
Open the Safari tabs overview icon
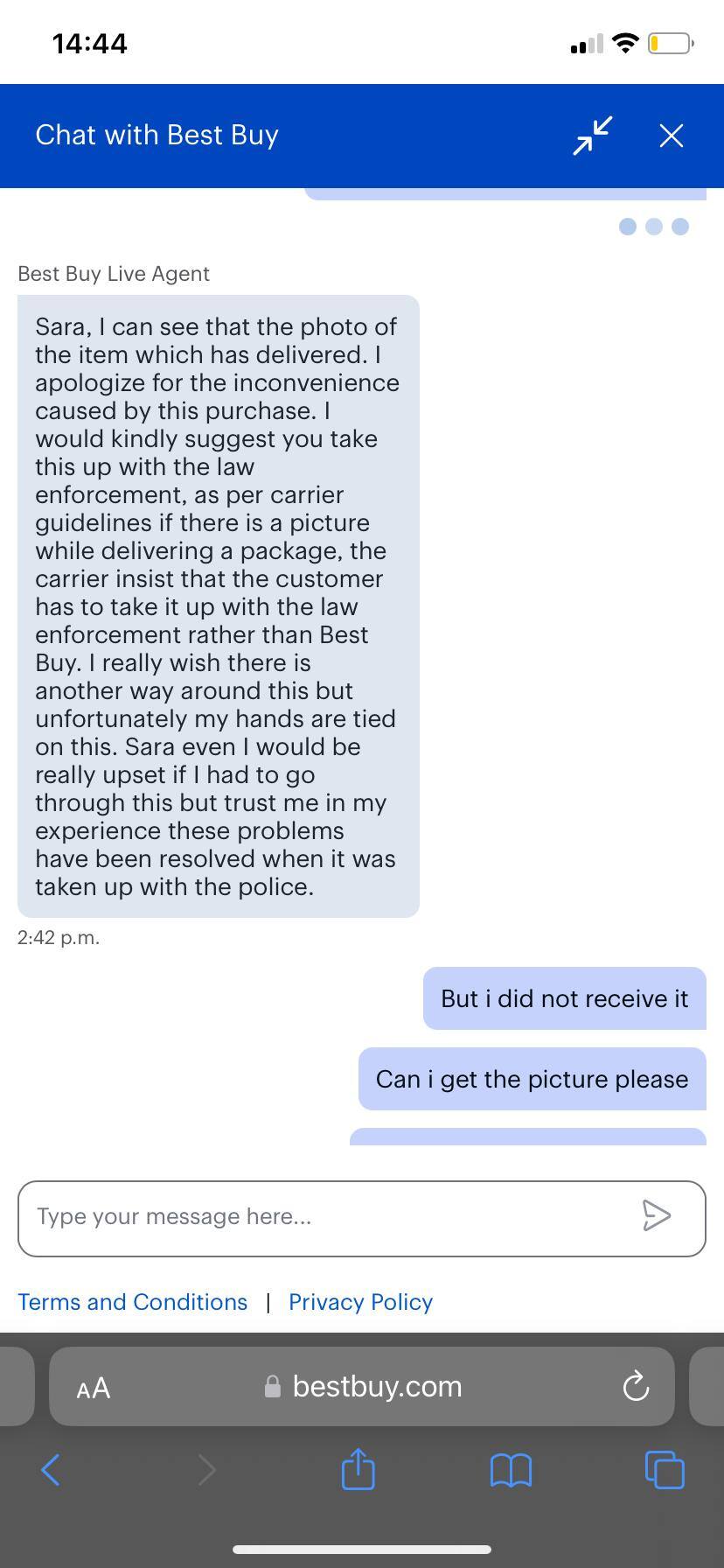click(664, 1470)
